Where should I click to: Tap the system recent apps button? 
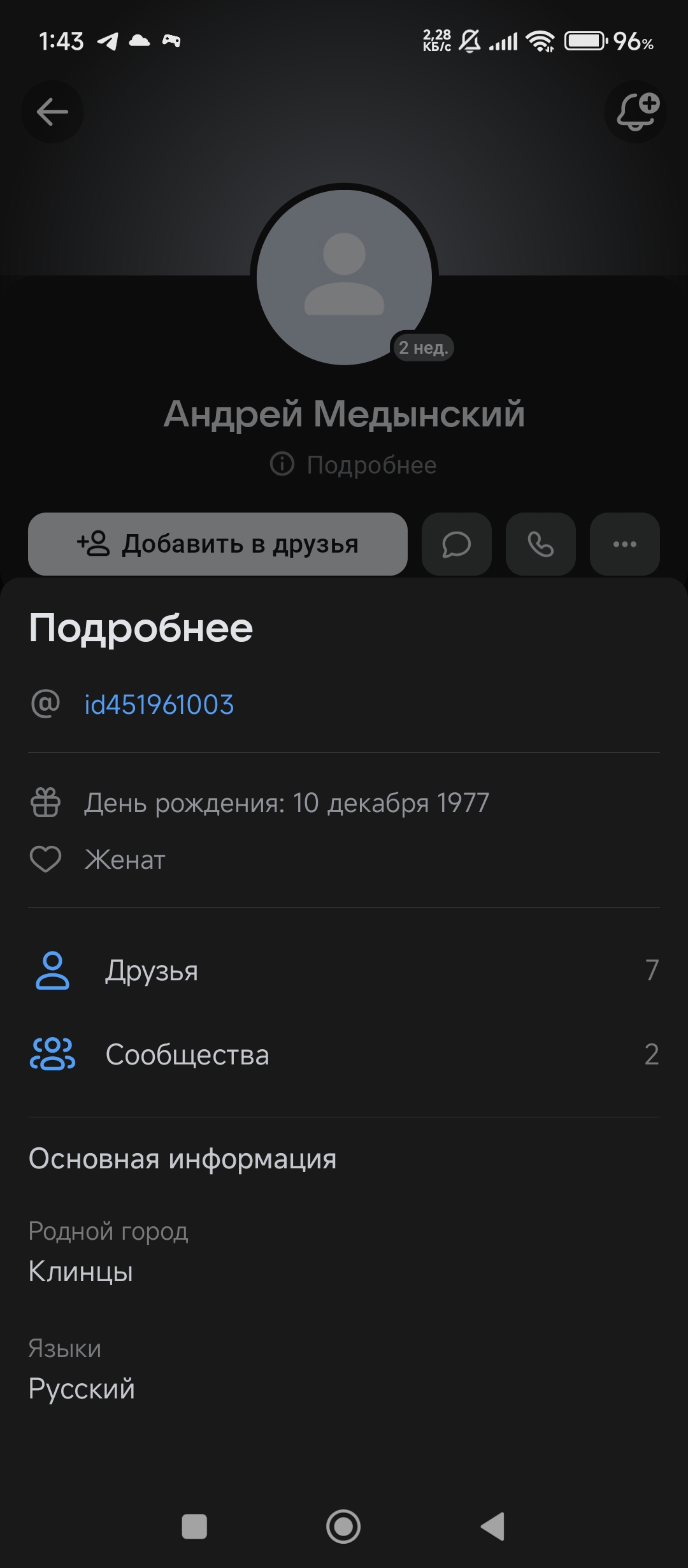194,1527
